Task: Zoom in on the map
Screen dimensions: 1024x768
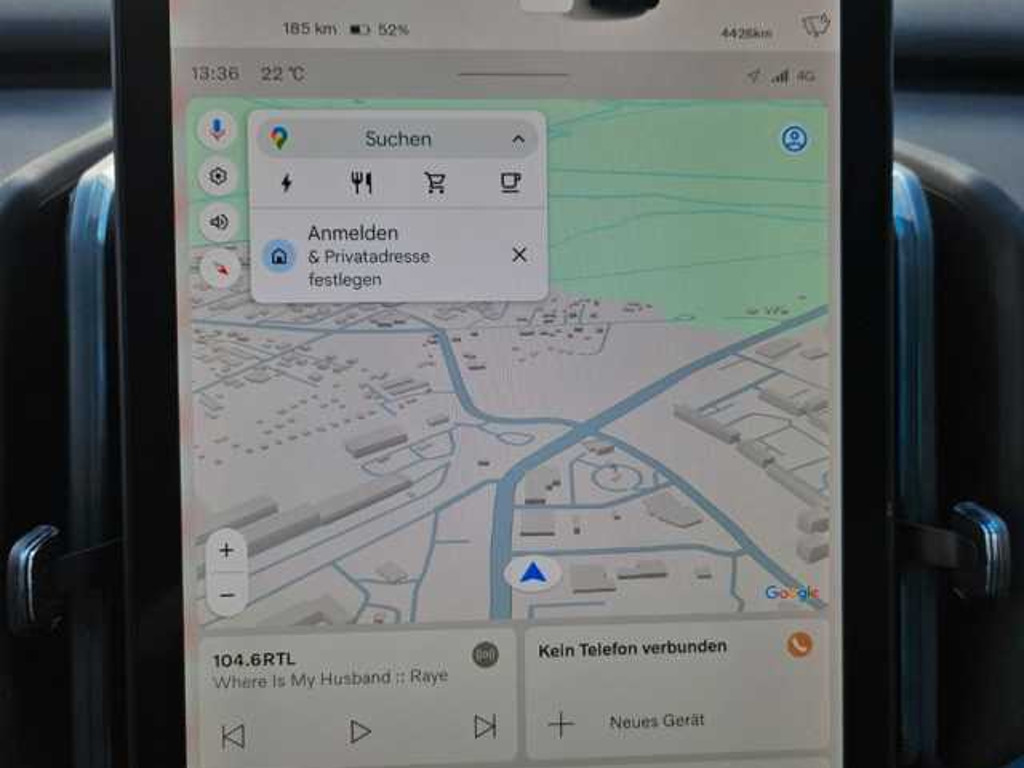Action: click(227, 550)
